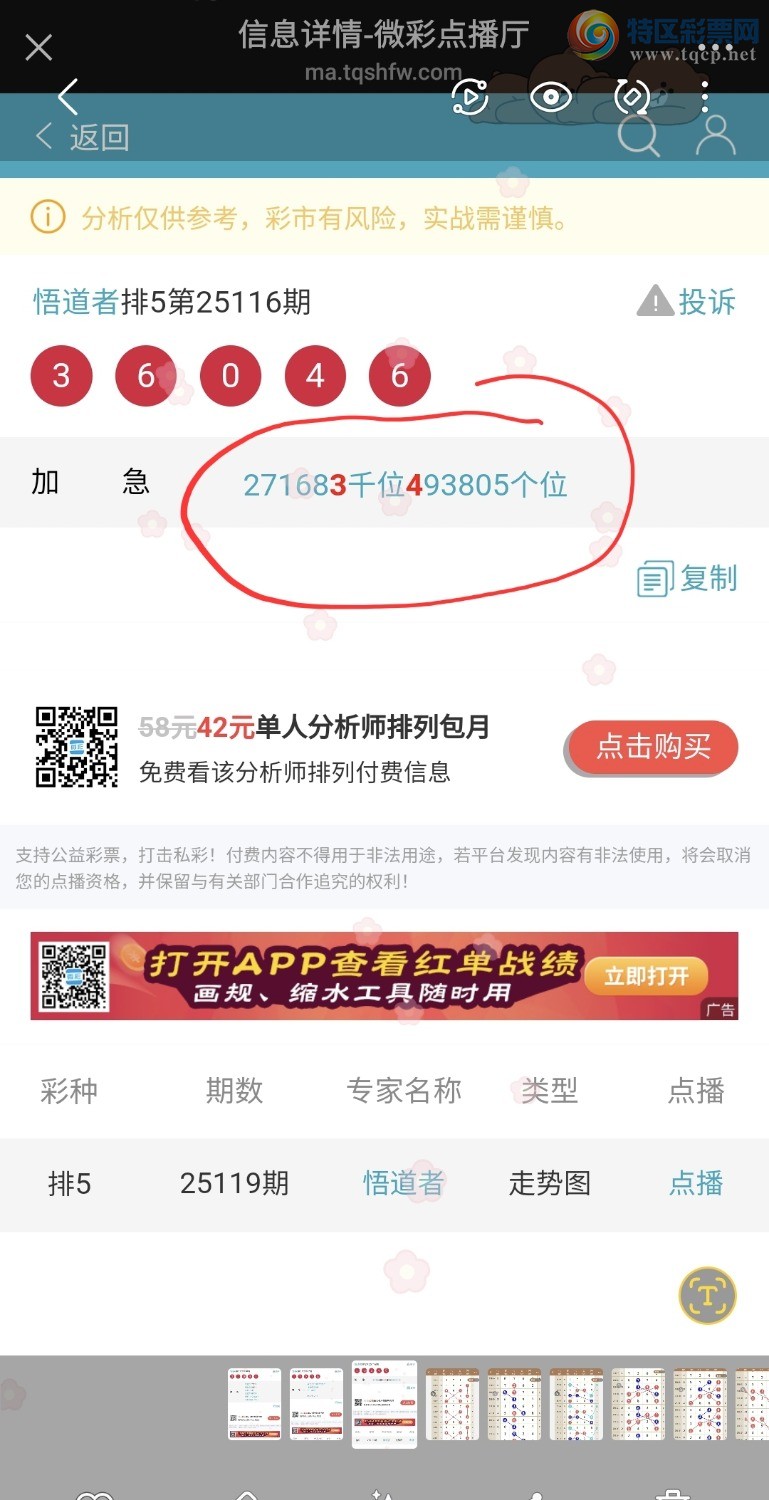The image size is (769, 1500).
Task: Open the gallery viewer's overflow menu
Action: (705, 96)
